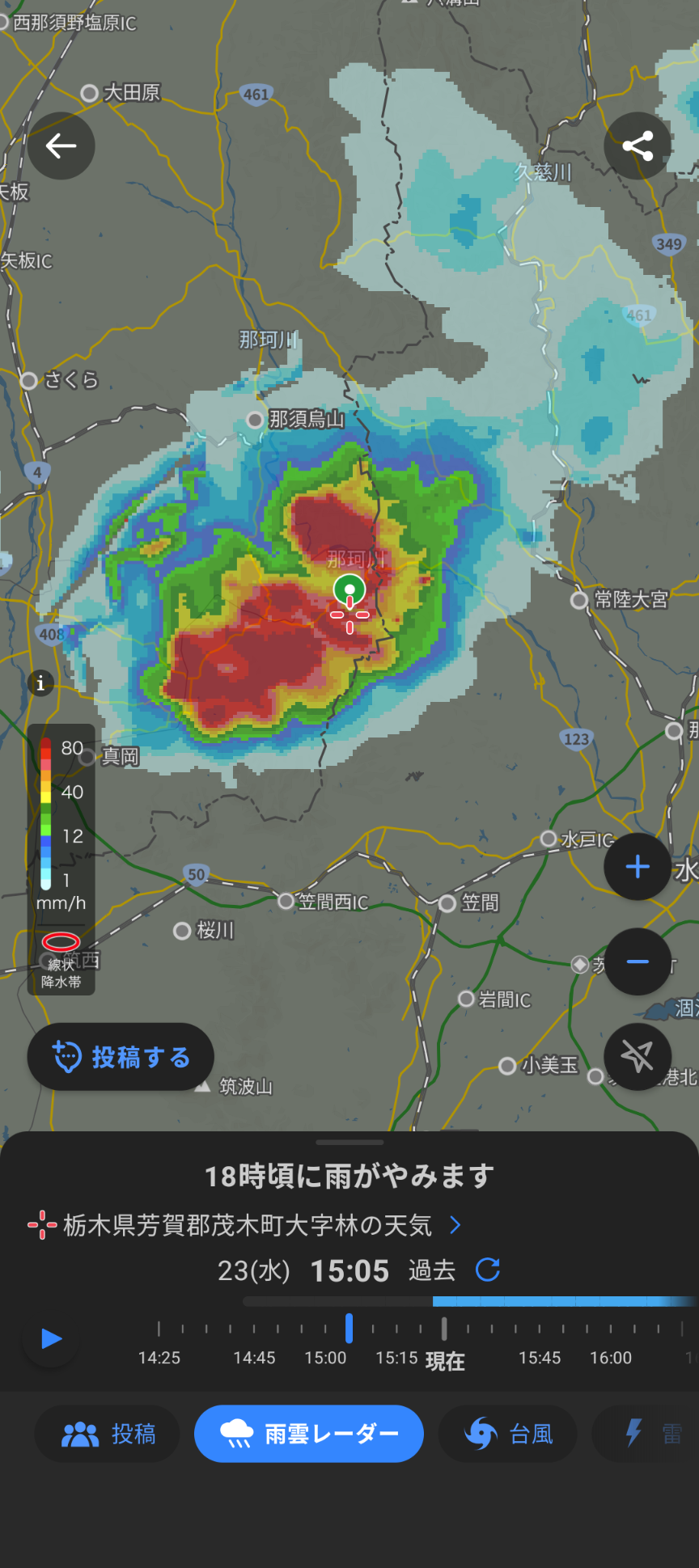699x1568 pixels.
Task: Select the 雨雲レーダー tab
Action: 309,1434
